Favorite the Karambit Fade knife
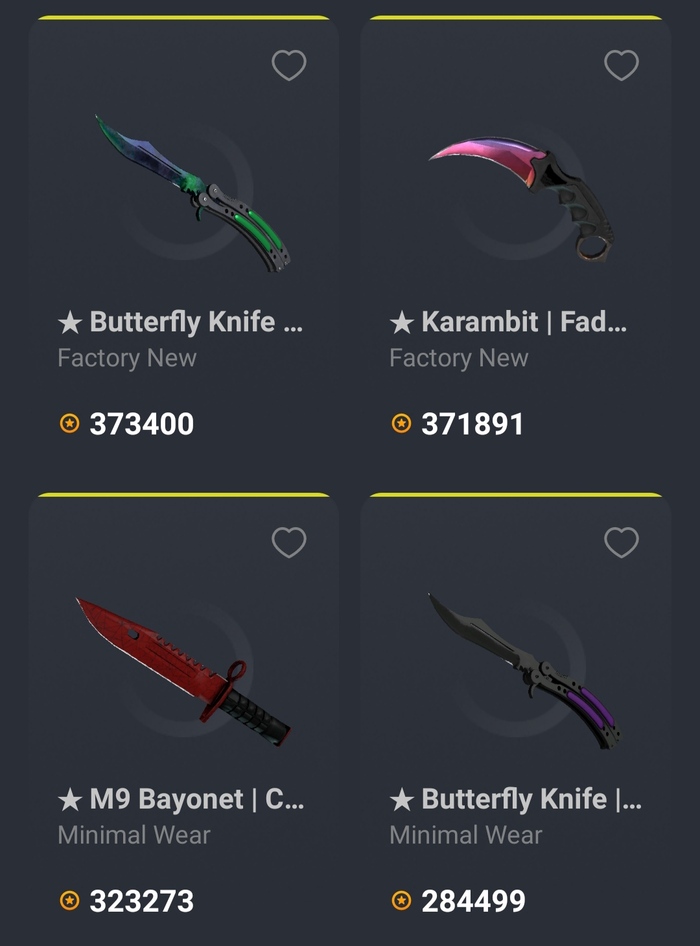Image resolution: width=700 pixels, height=946 pixels. 621,66
